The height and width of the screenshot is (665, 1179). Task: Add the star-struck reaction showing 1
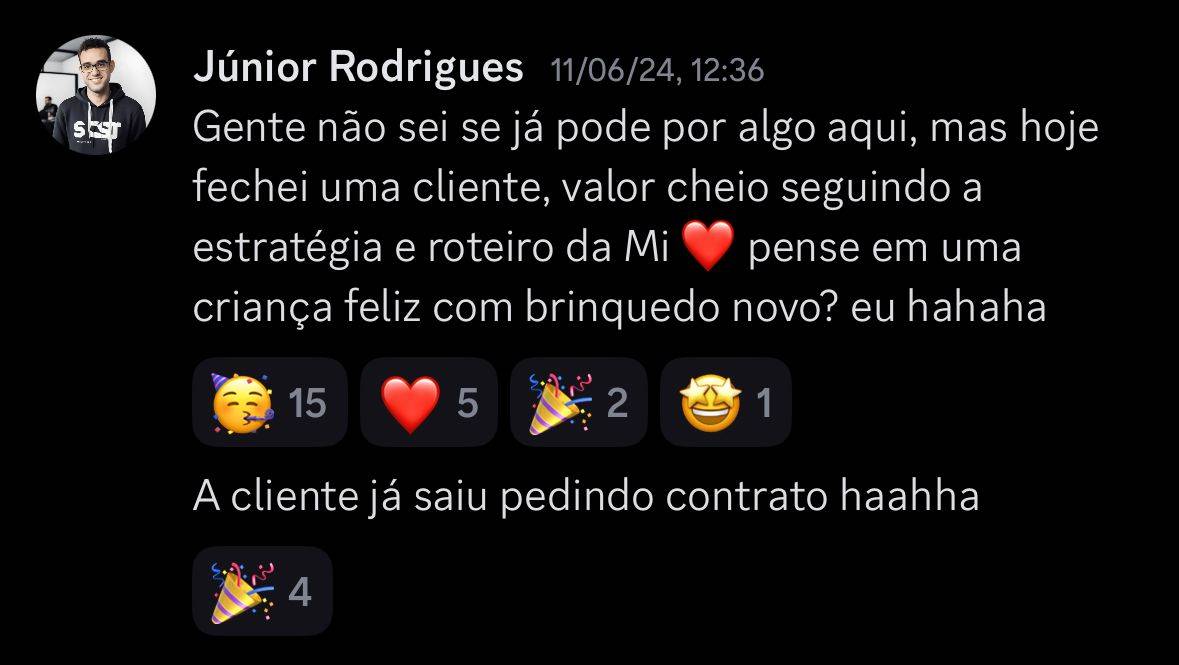tap(725, 402)
